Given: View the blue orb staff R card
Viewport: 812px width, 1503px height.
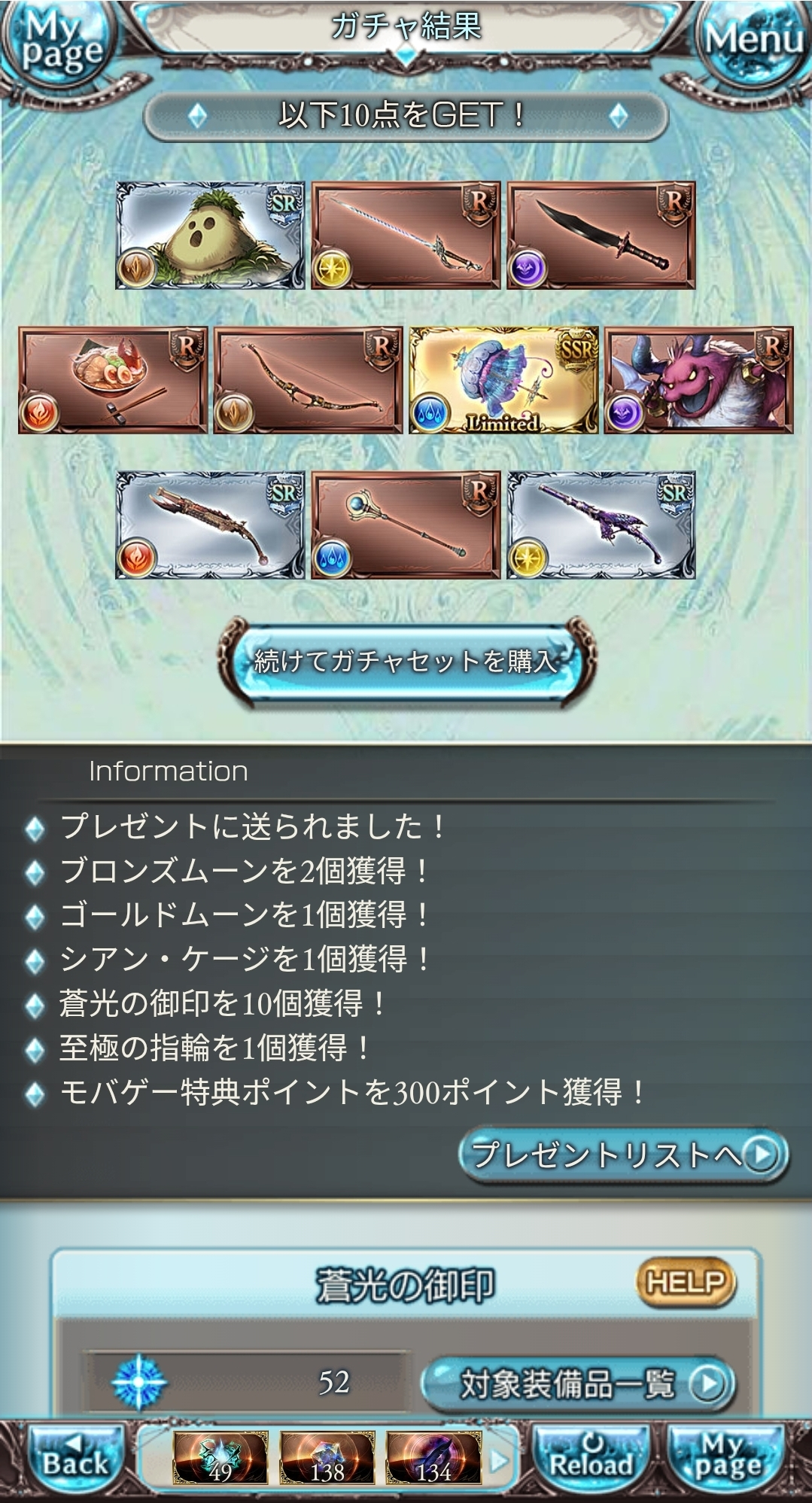Looking at the screenshot, I should click(406, 525).
